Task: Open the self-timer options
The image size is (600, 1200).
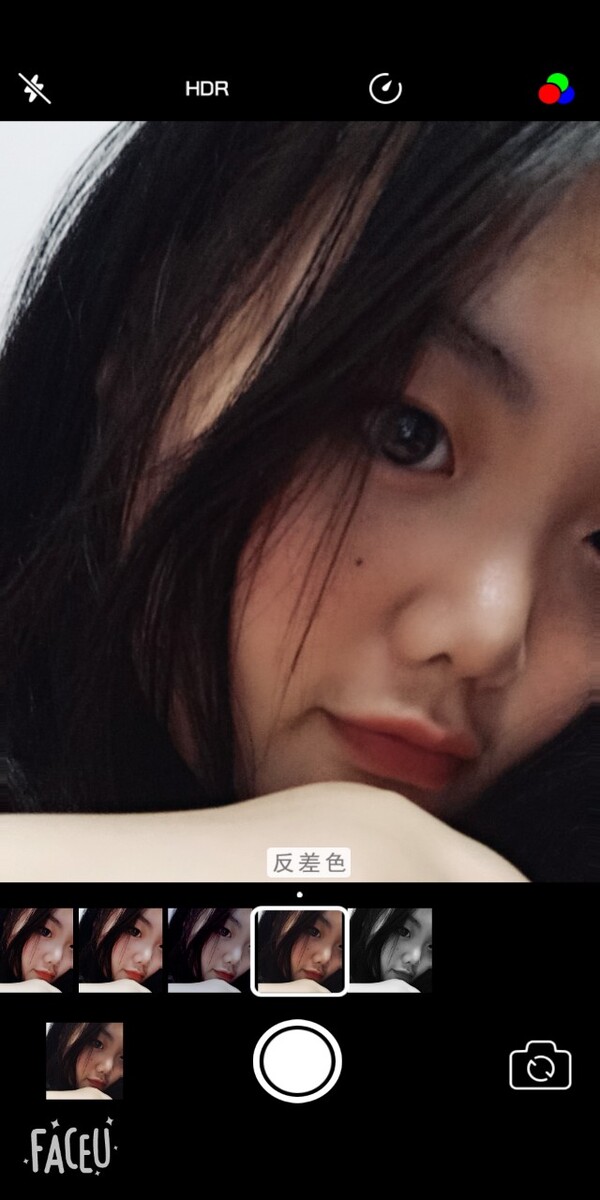Action: click(385, 89)
